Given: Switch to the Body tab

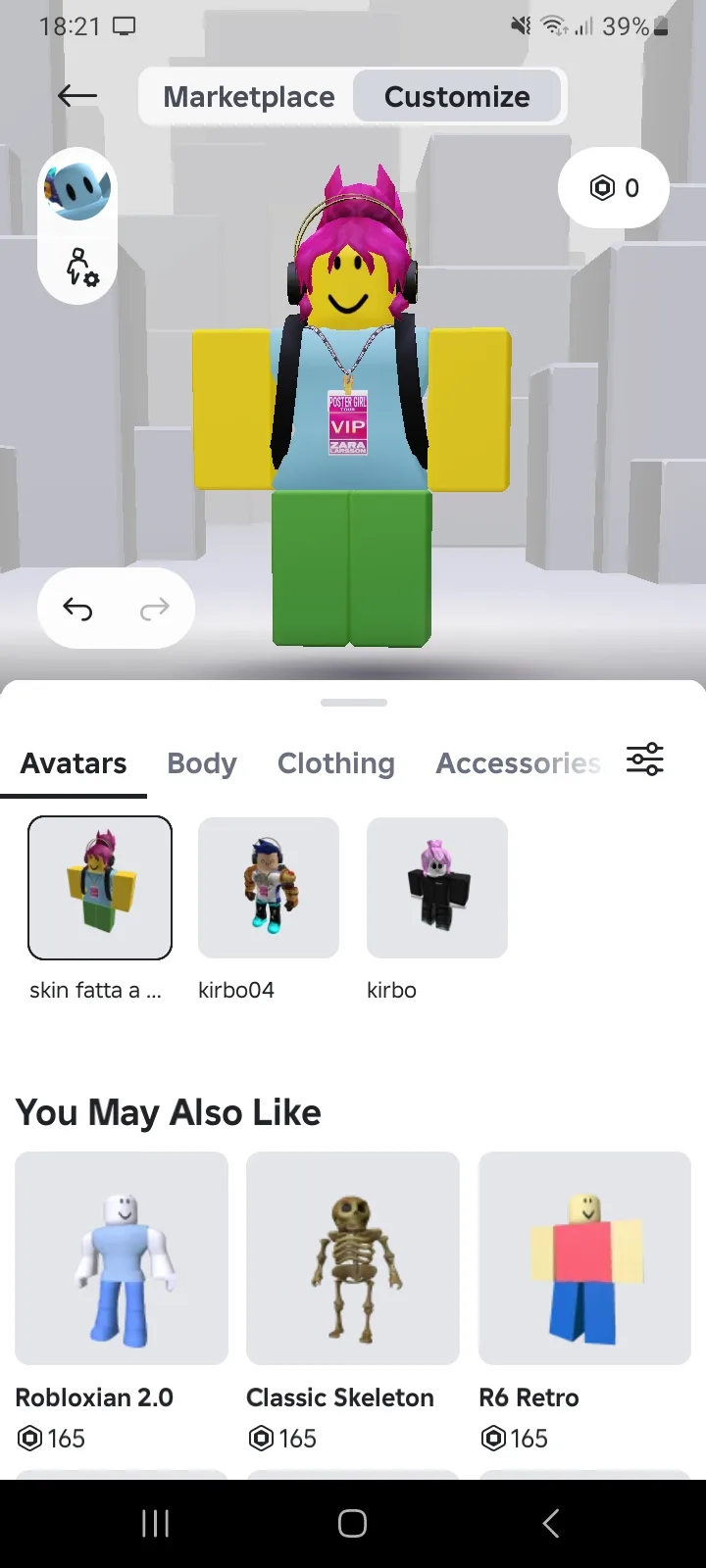Looking at the screenshot, I should [x=202, y=763].
